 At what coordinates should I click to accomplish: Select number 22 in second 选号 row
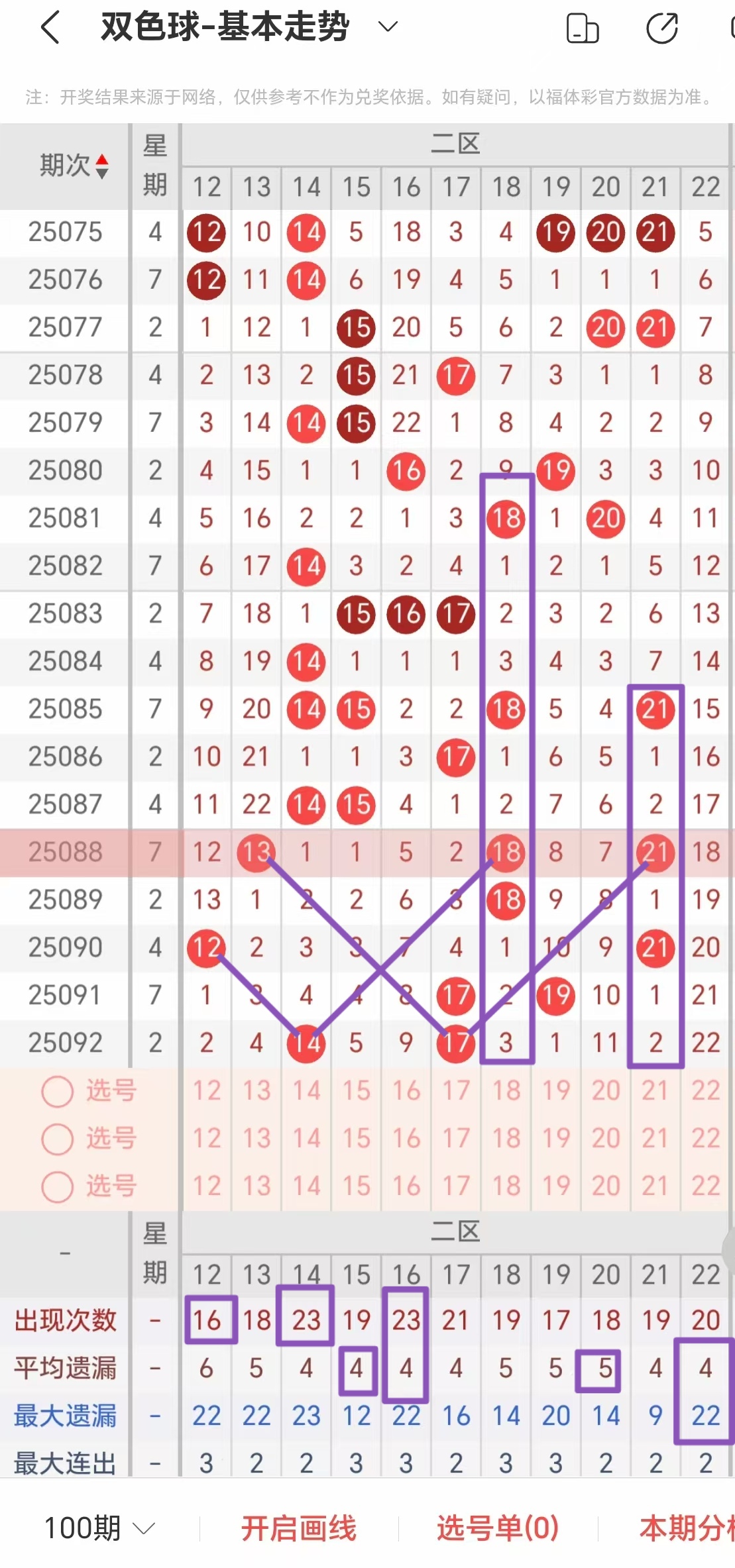[x=705, y=1139]
